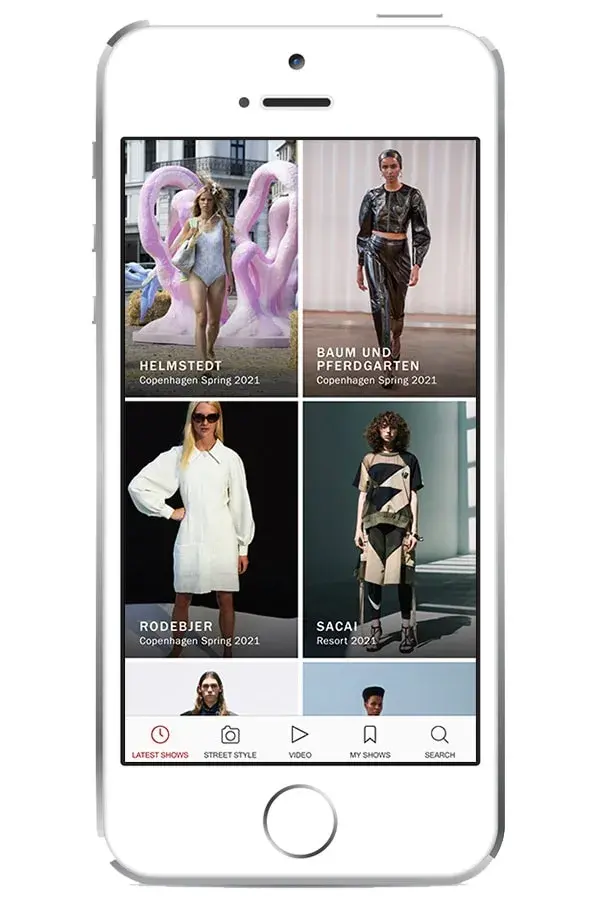Switch to the Search tab

tap(439, 741)
